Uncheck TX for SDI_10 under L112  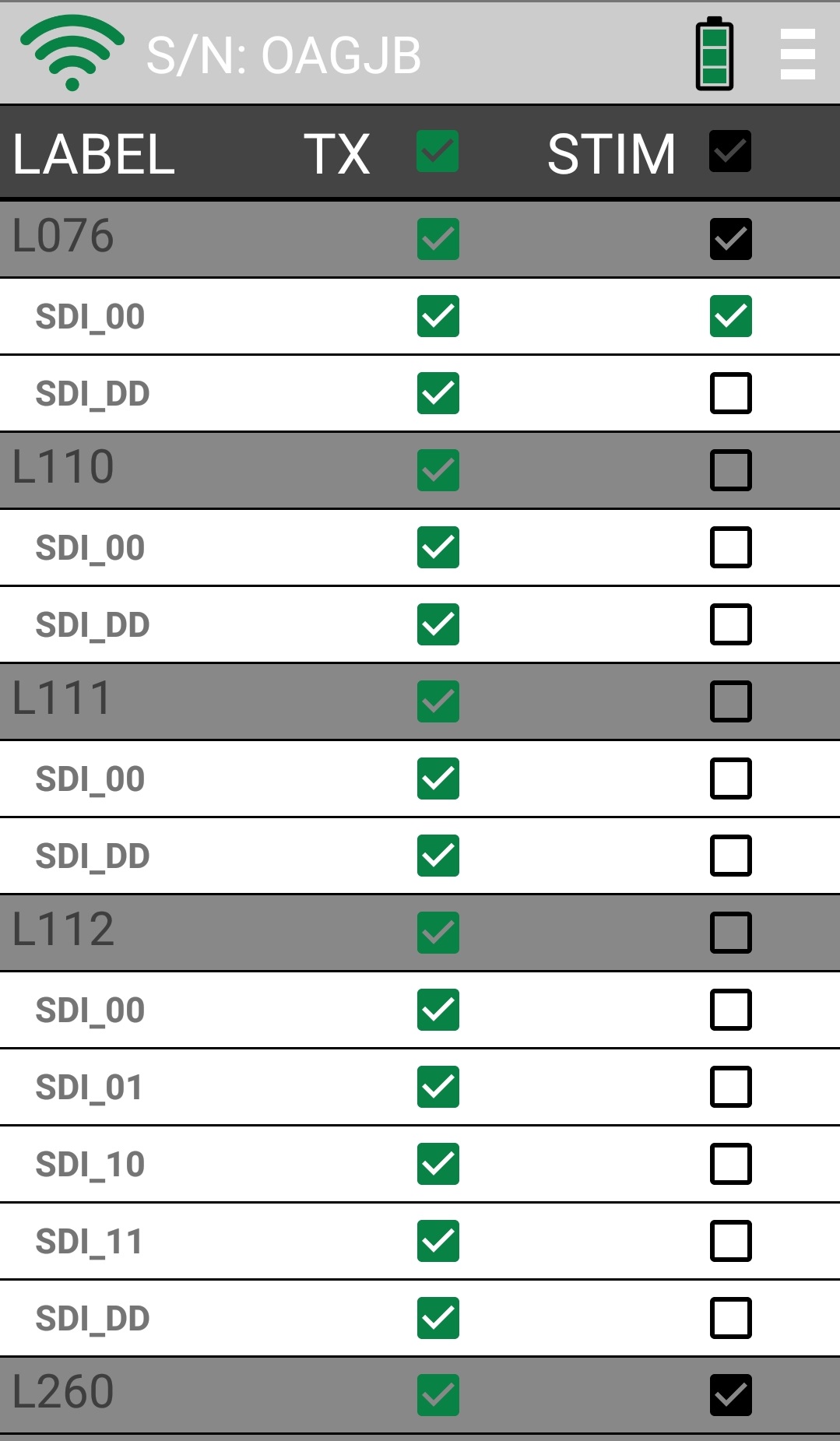coord(438,1164)
